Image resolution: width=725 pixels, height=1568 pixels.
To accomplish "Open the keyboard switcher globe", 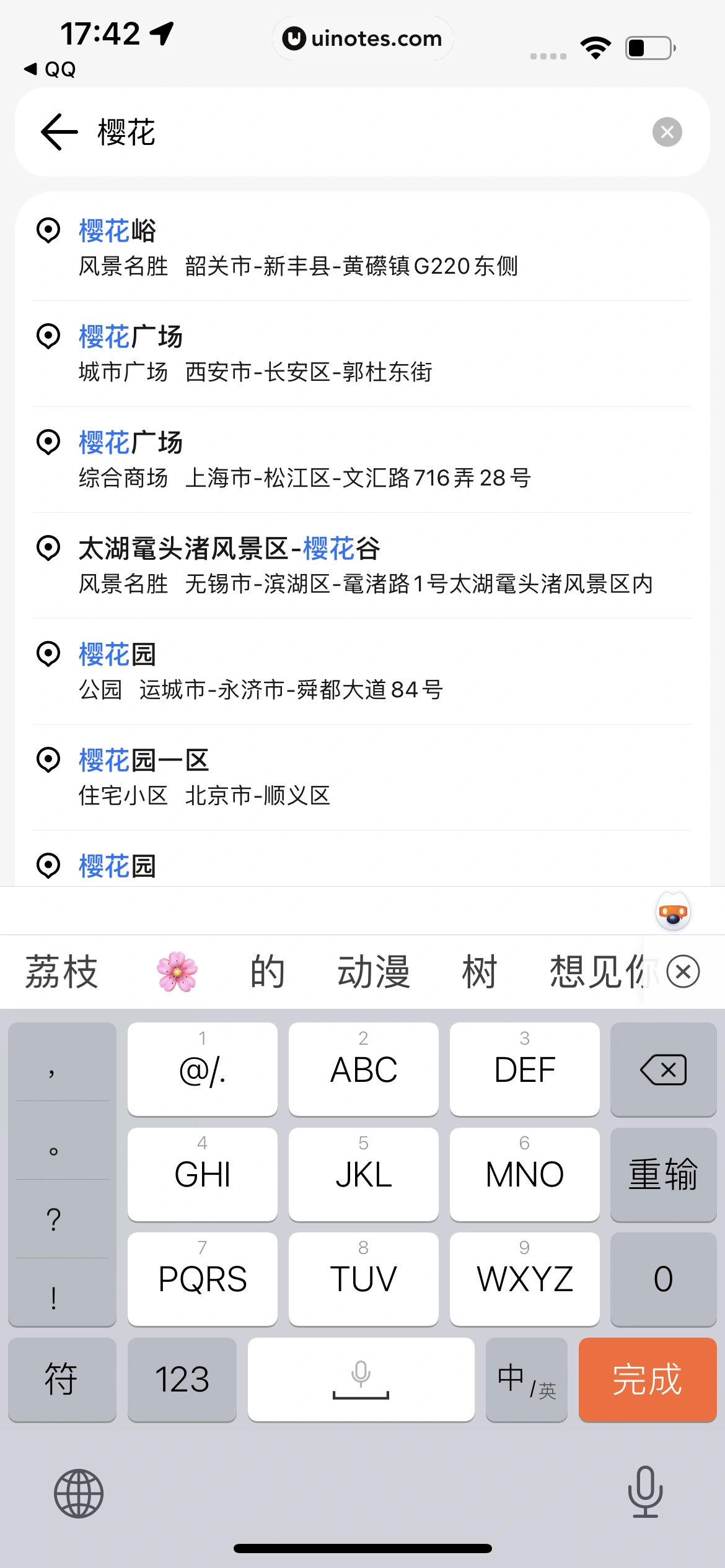I will click(x=79, y=1493).
